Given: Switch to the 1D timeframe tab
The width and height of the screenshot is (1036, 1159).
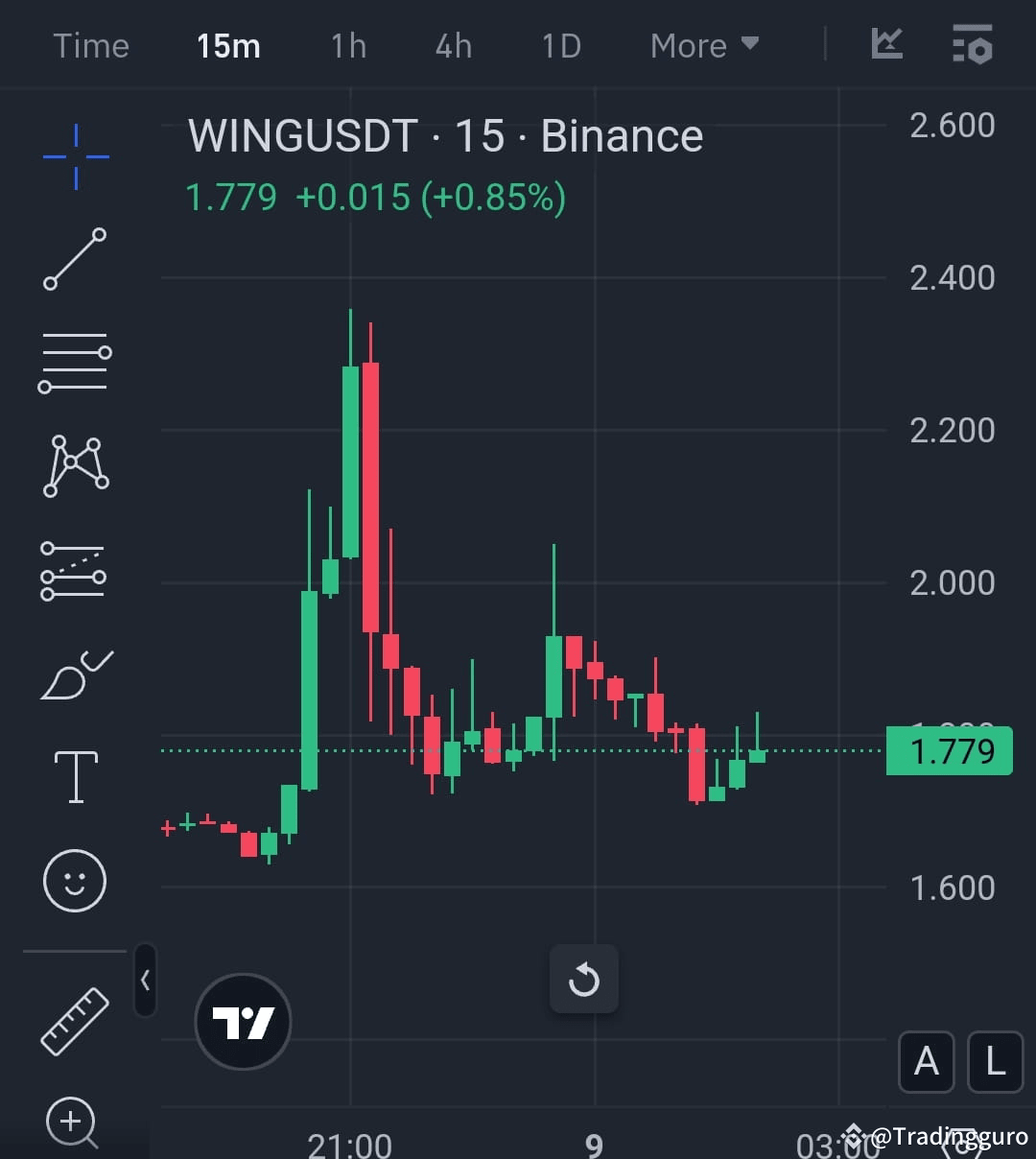Looking at the screenshot, I should click(x=561, y=44).
